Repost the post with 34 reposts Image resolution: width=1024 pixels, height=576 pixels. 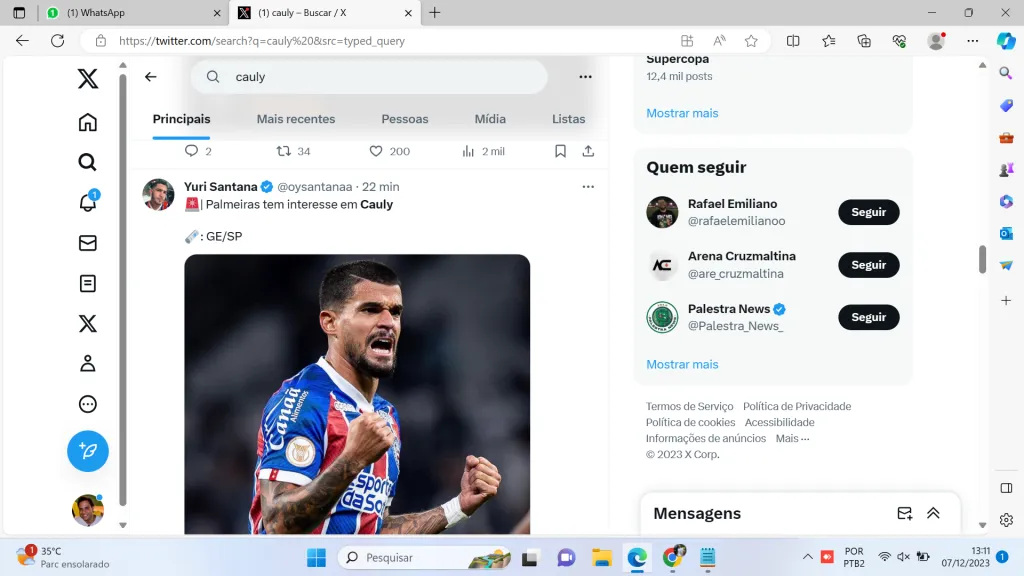(284, 151)
